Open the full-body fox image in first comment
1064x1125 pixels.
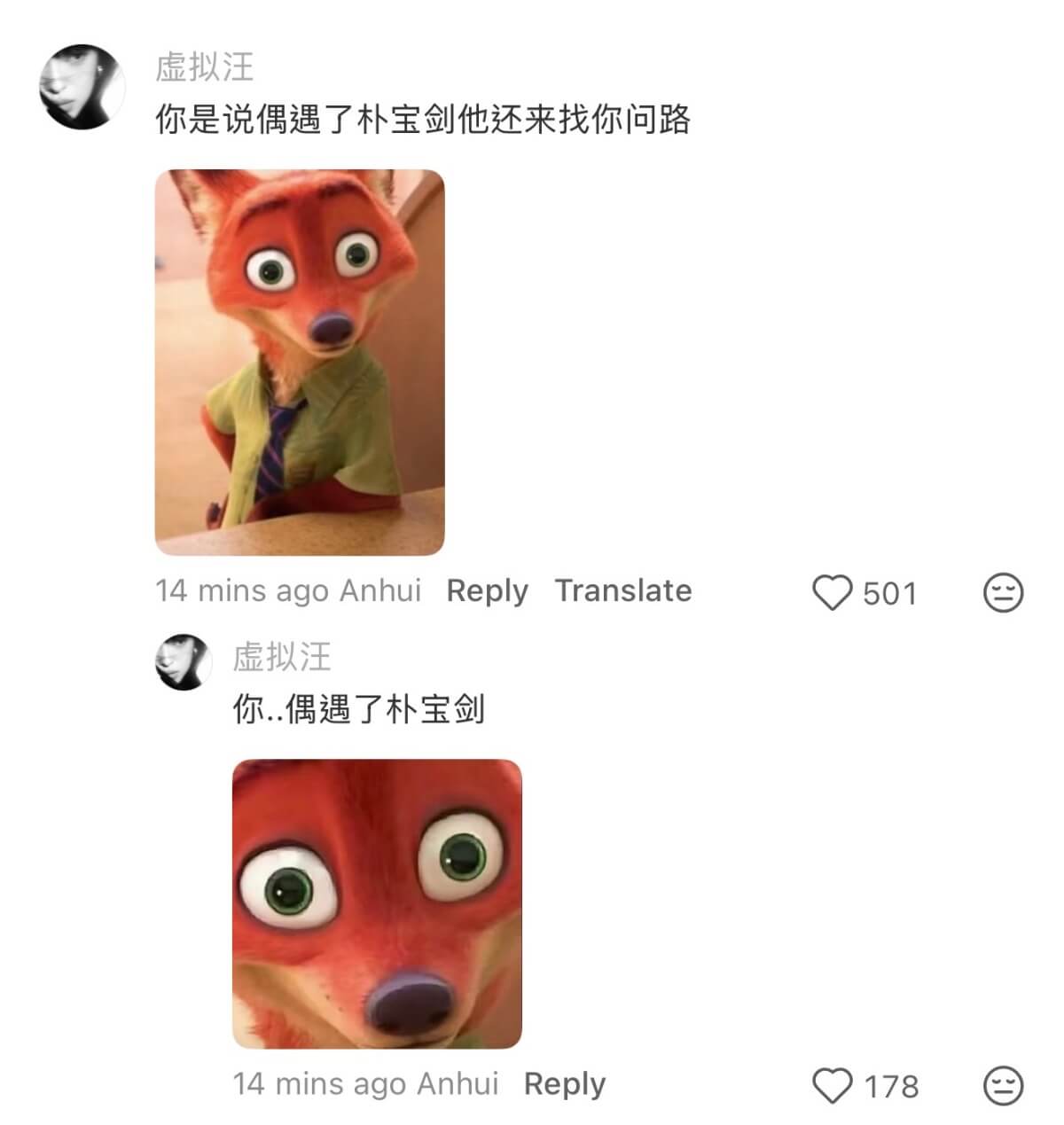click(x=300, y=362)
